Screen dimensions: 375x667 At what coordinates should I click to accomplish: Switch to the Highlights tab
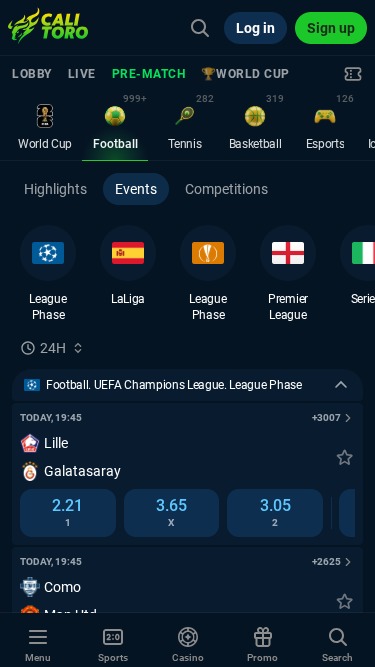click(x=55, y=189)
